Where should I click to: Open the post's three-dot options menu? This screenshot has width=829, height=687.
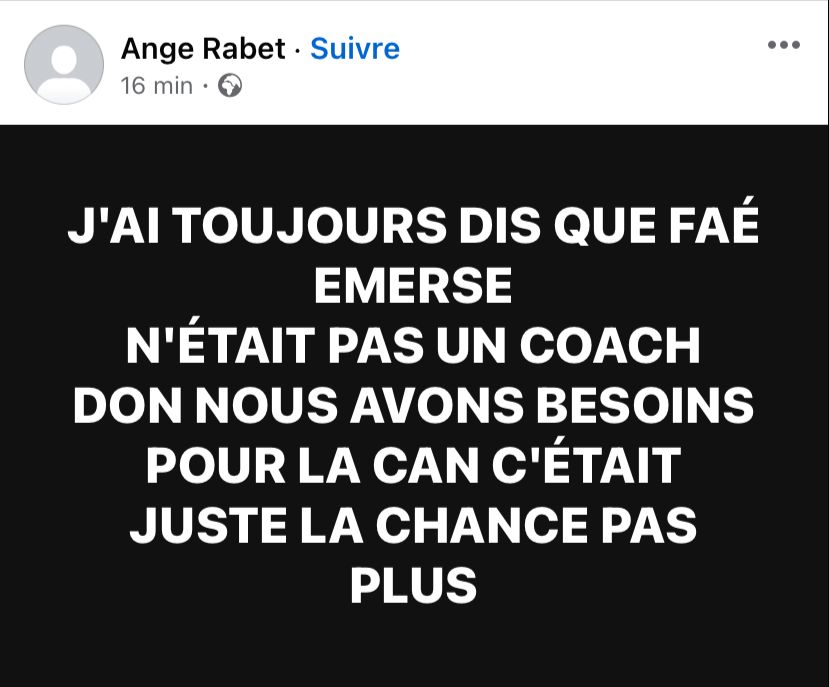click(783, 45)
